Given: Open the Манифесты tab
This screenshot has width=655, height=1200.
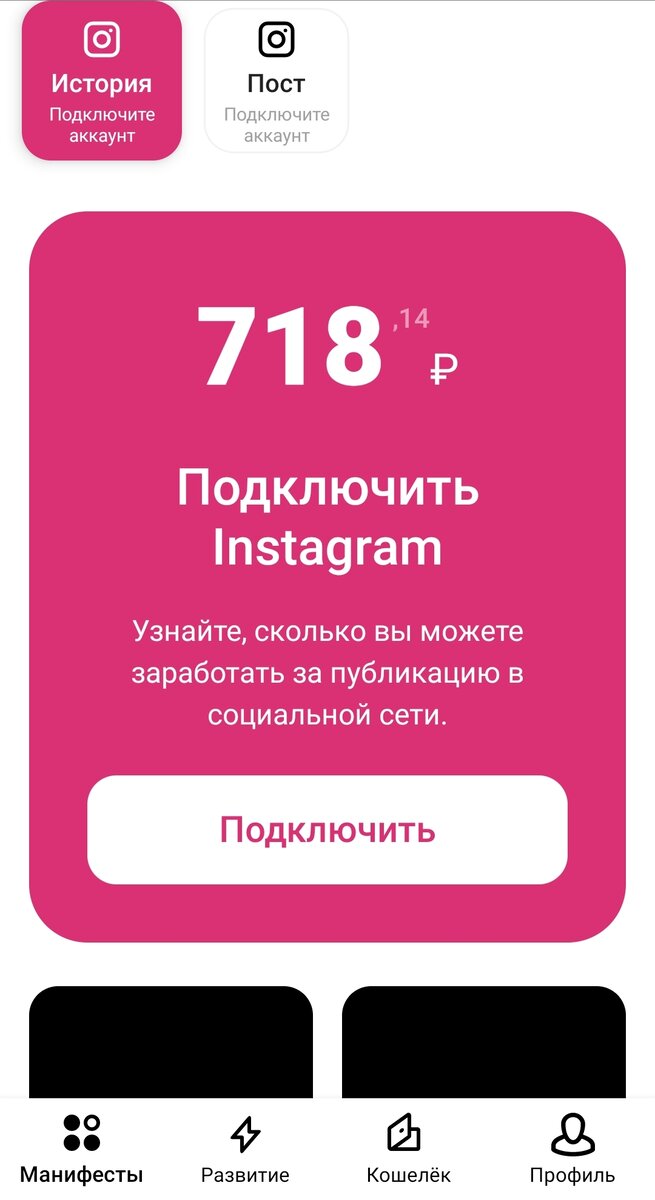Looking at the screenshot, I should (82, 1150).
